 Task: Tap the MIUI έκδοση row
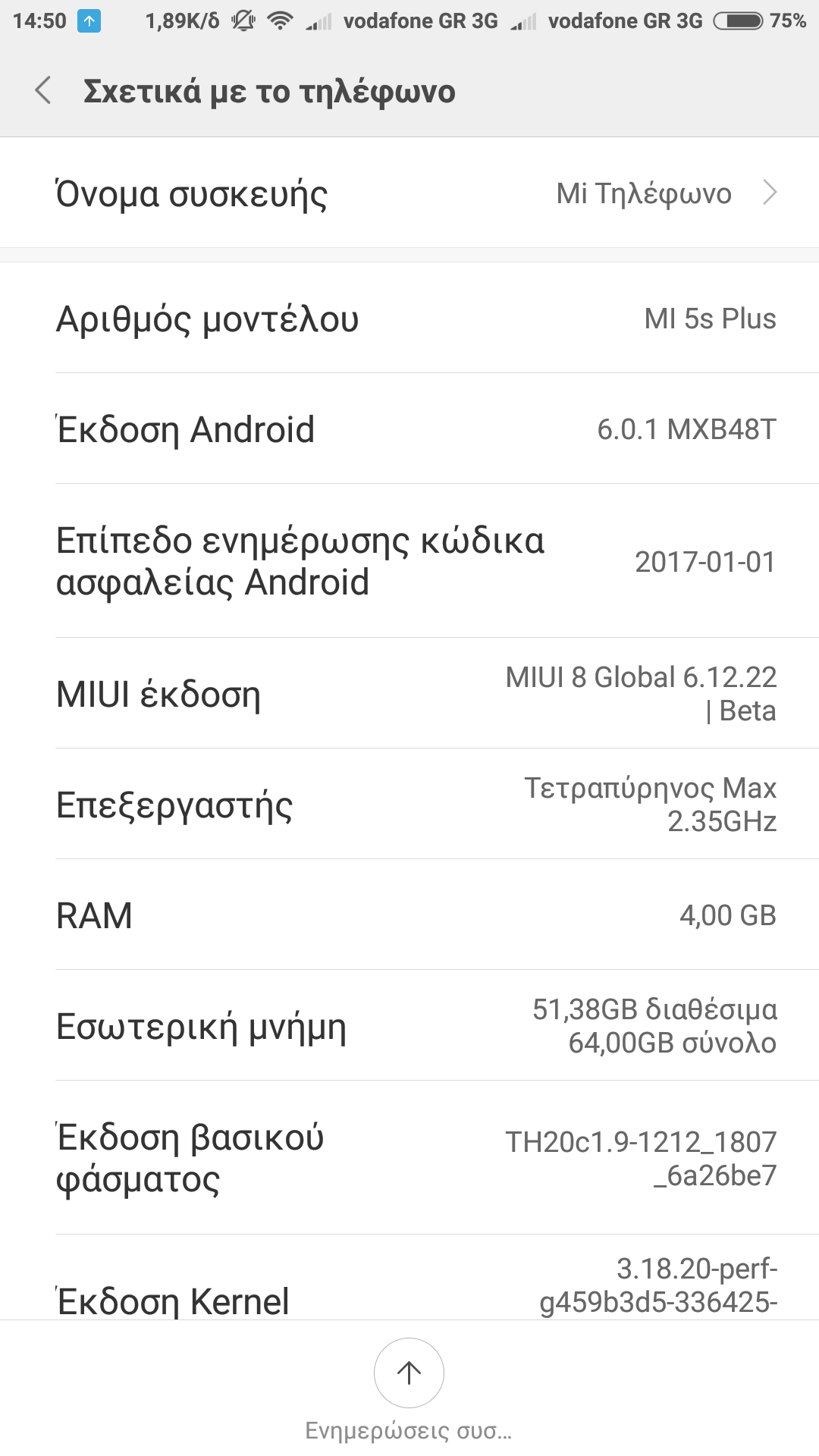pyautogui.click(x=409, y=694)
